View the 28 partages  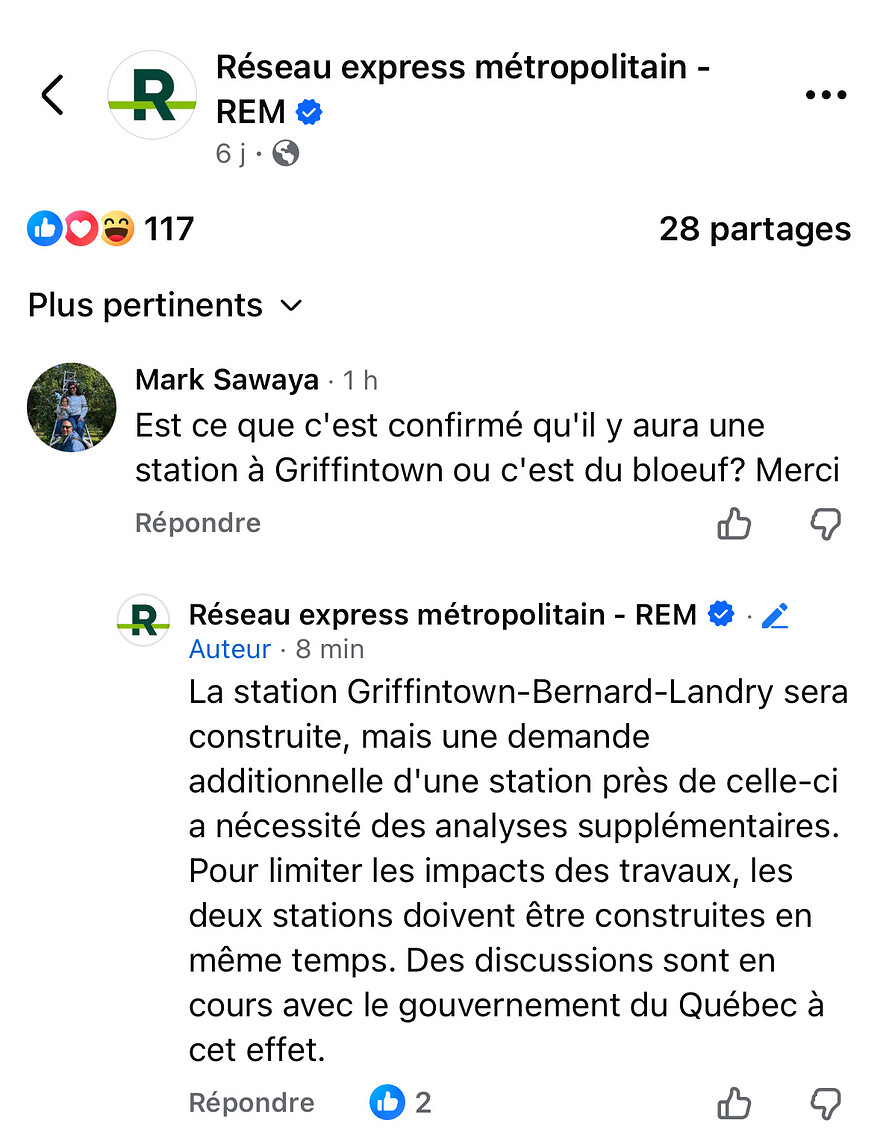point(754,229)
